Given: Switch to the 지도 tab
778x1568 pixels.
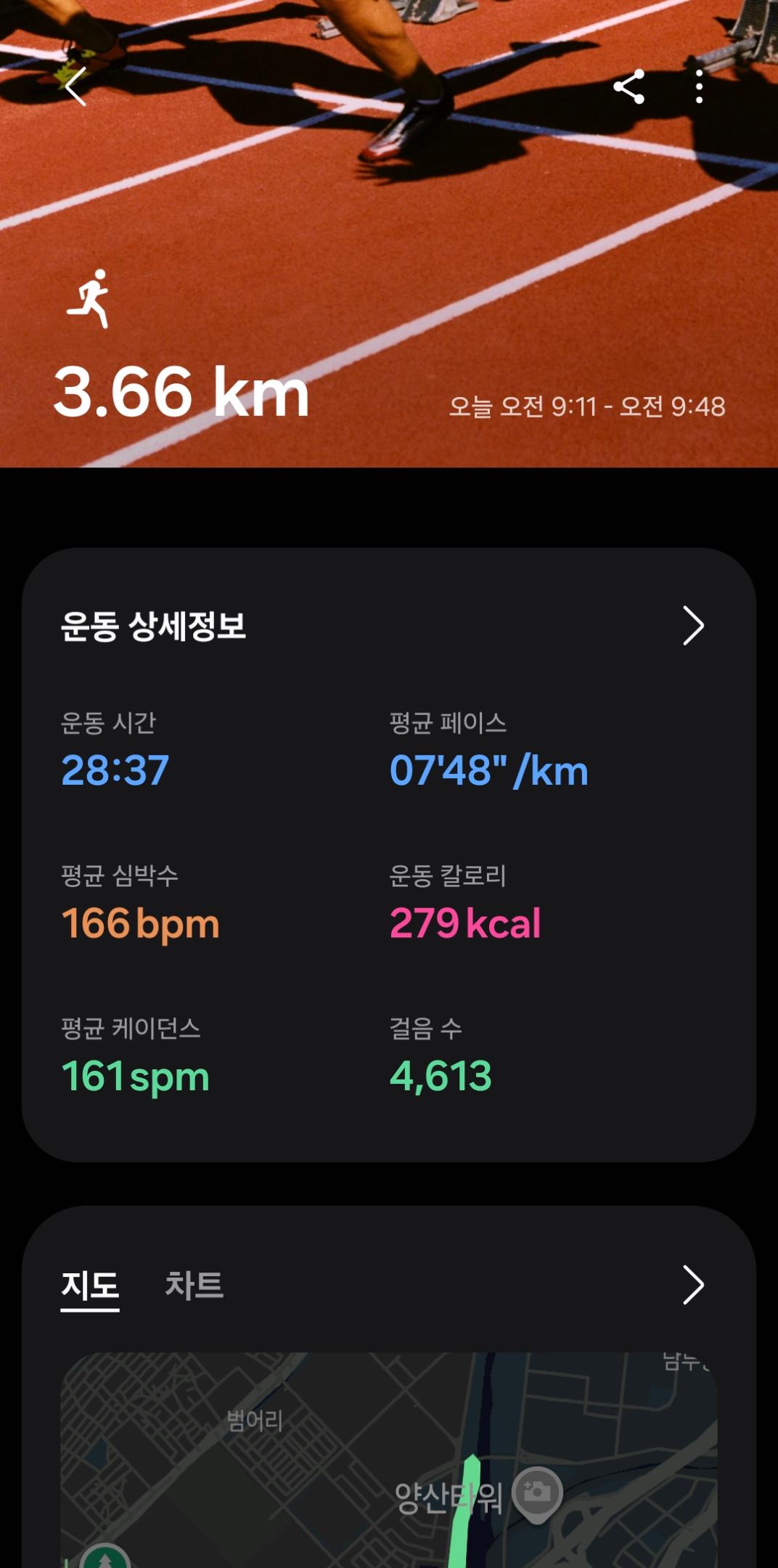Looking at the screenshot, I should pyautogui.click(x=90, y=1286).
